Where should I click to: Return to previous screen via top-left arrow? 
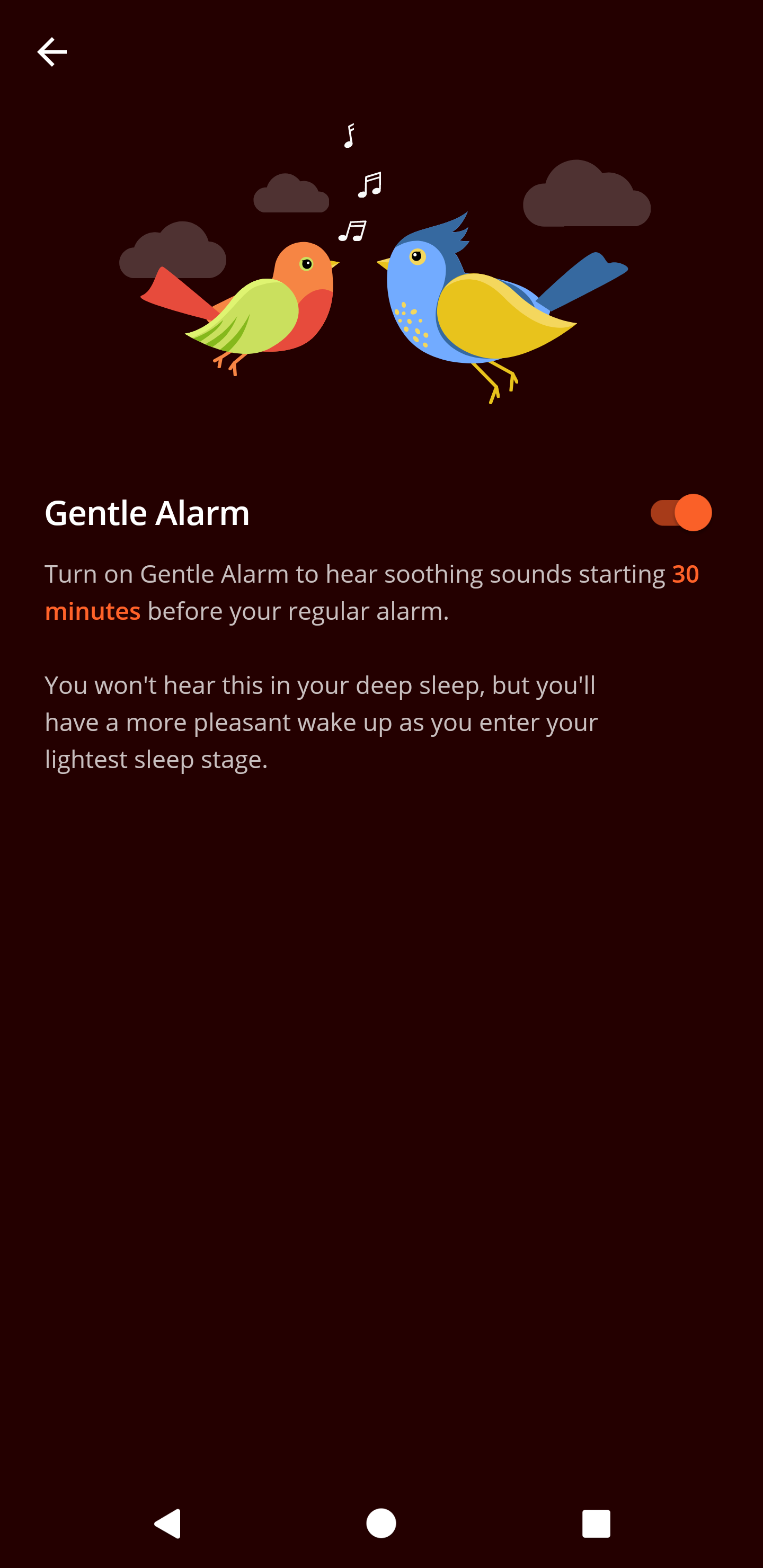pos(54,51)
